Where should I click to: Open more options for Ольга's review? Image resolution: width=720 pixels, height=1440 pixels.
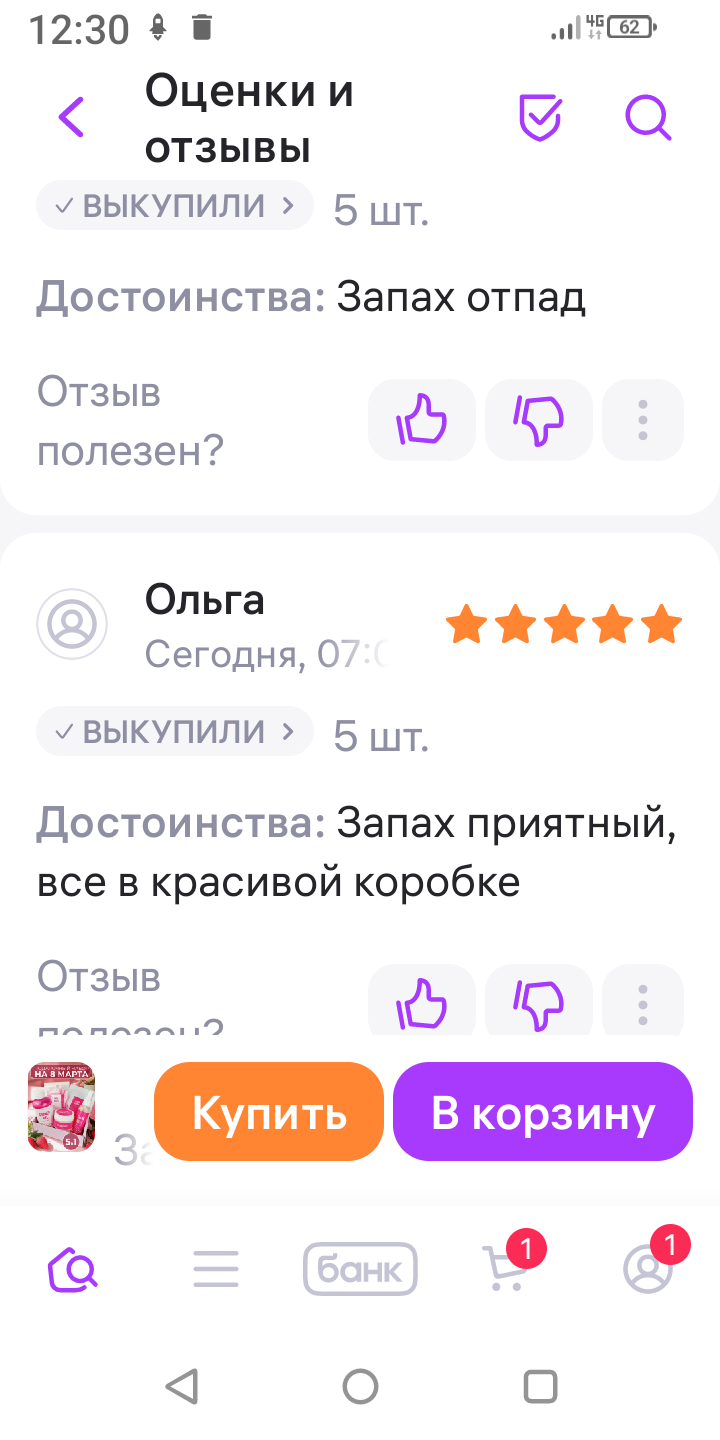pos(643,1002)
